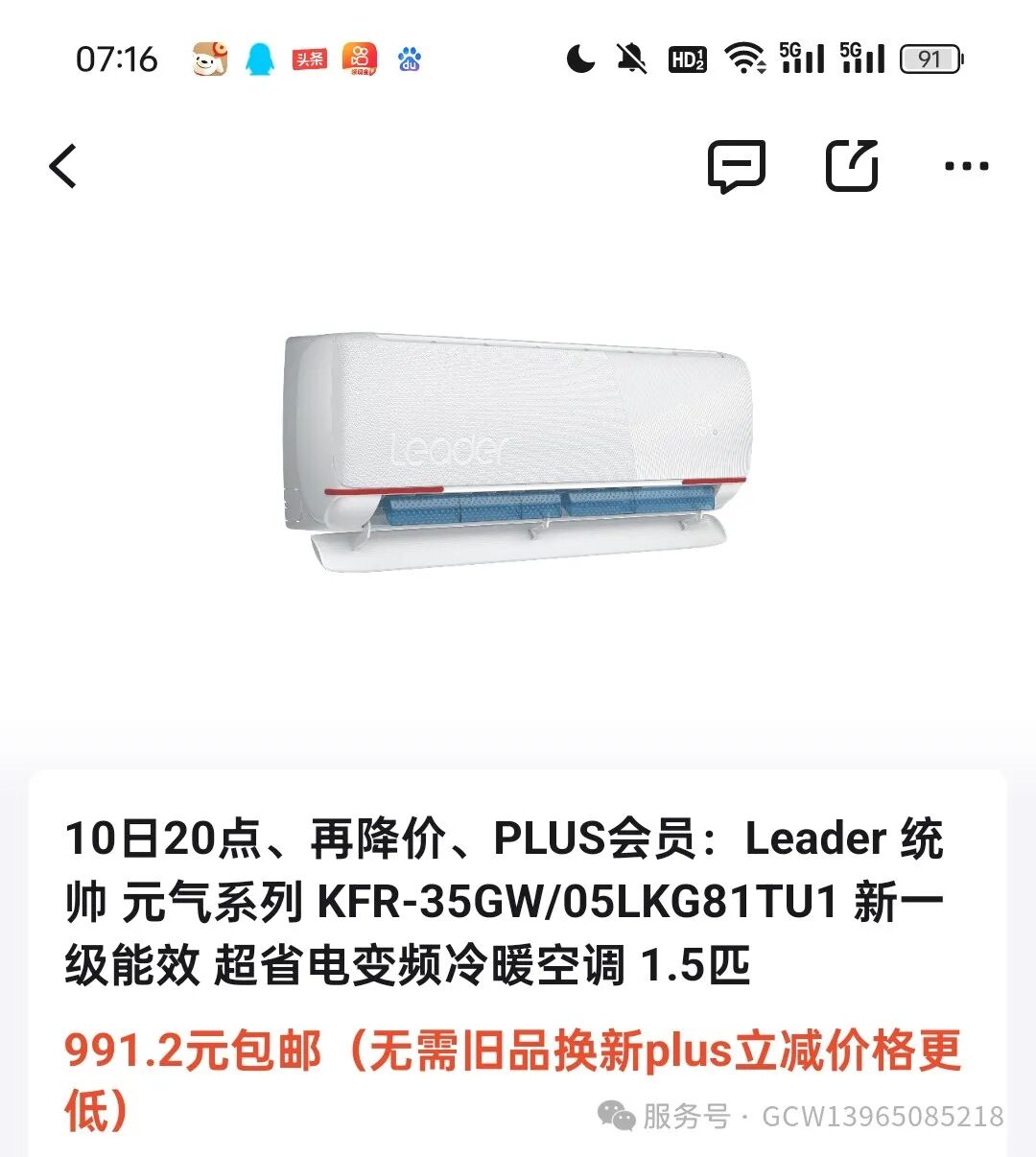Tap the Baidu paw icon in status bar
Viewport: 1036px width, 1157px height.
tap(411, 59)
